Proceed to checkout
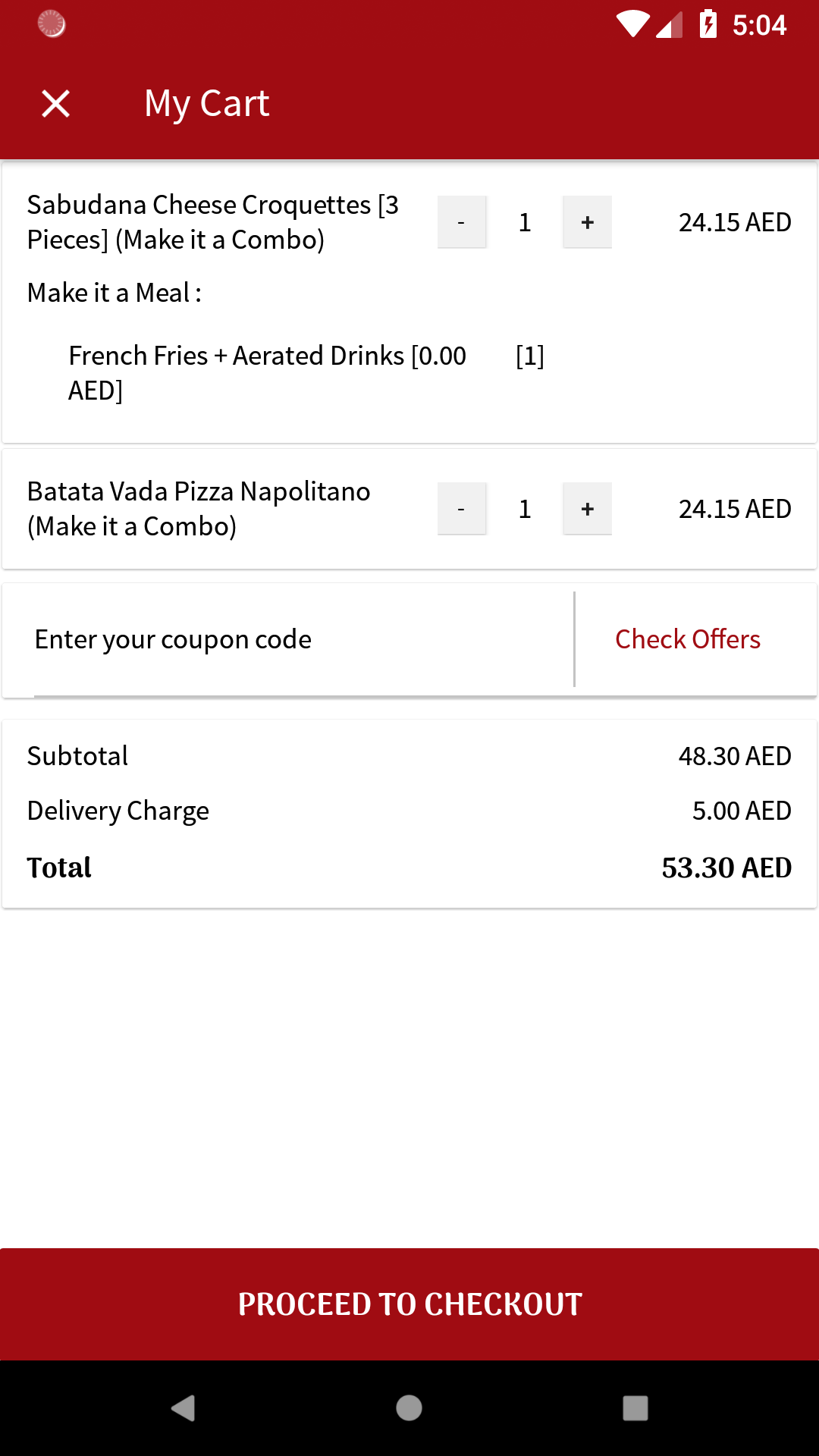The width and height of the screenshot is (819, 1456). click(x=409, y=1304)
